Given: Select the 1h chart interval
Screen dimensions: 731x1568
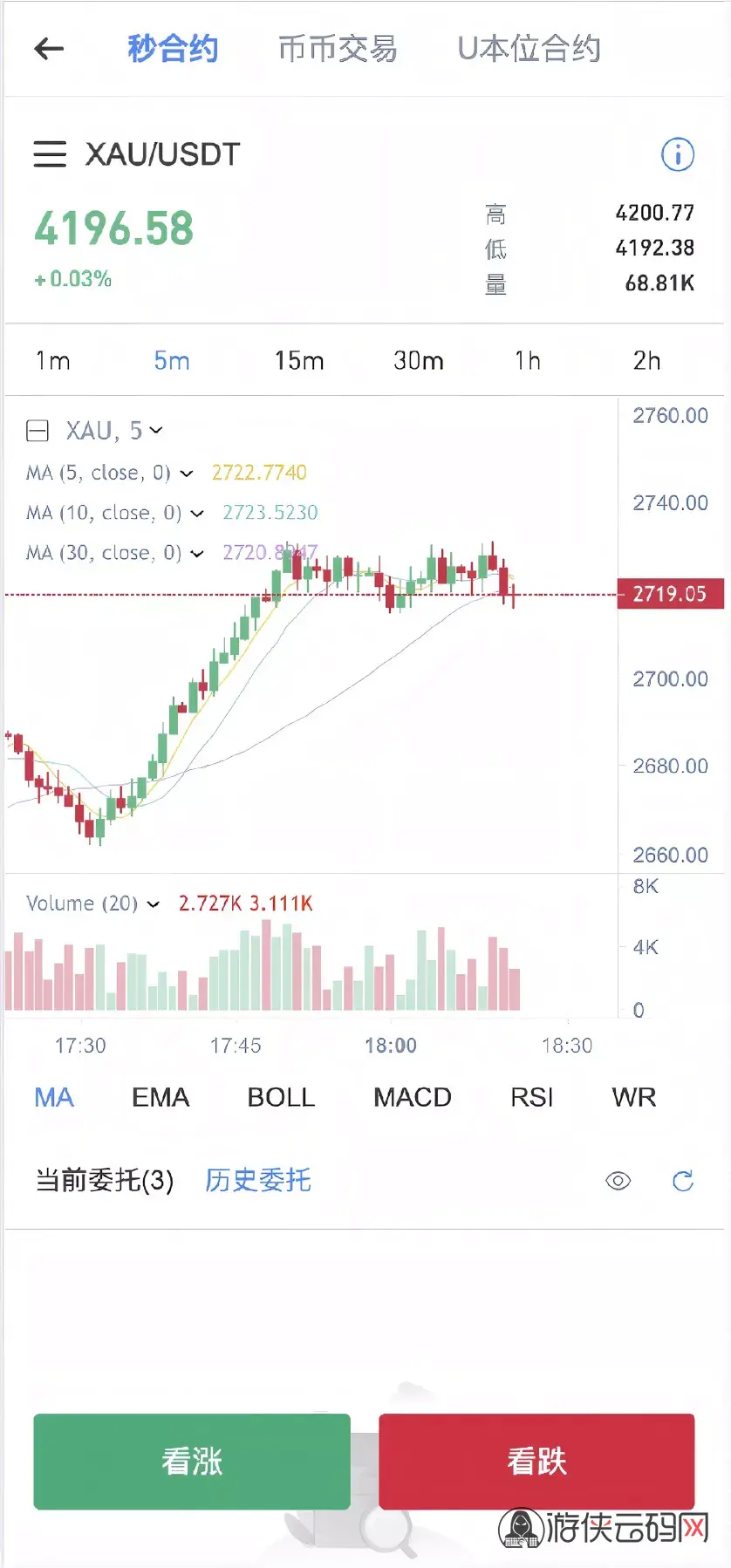Looking at the screenshot, I should click(527, 360).
